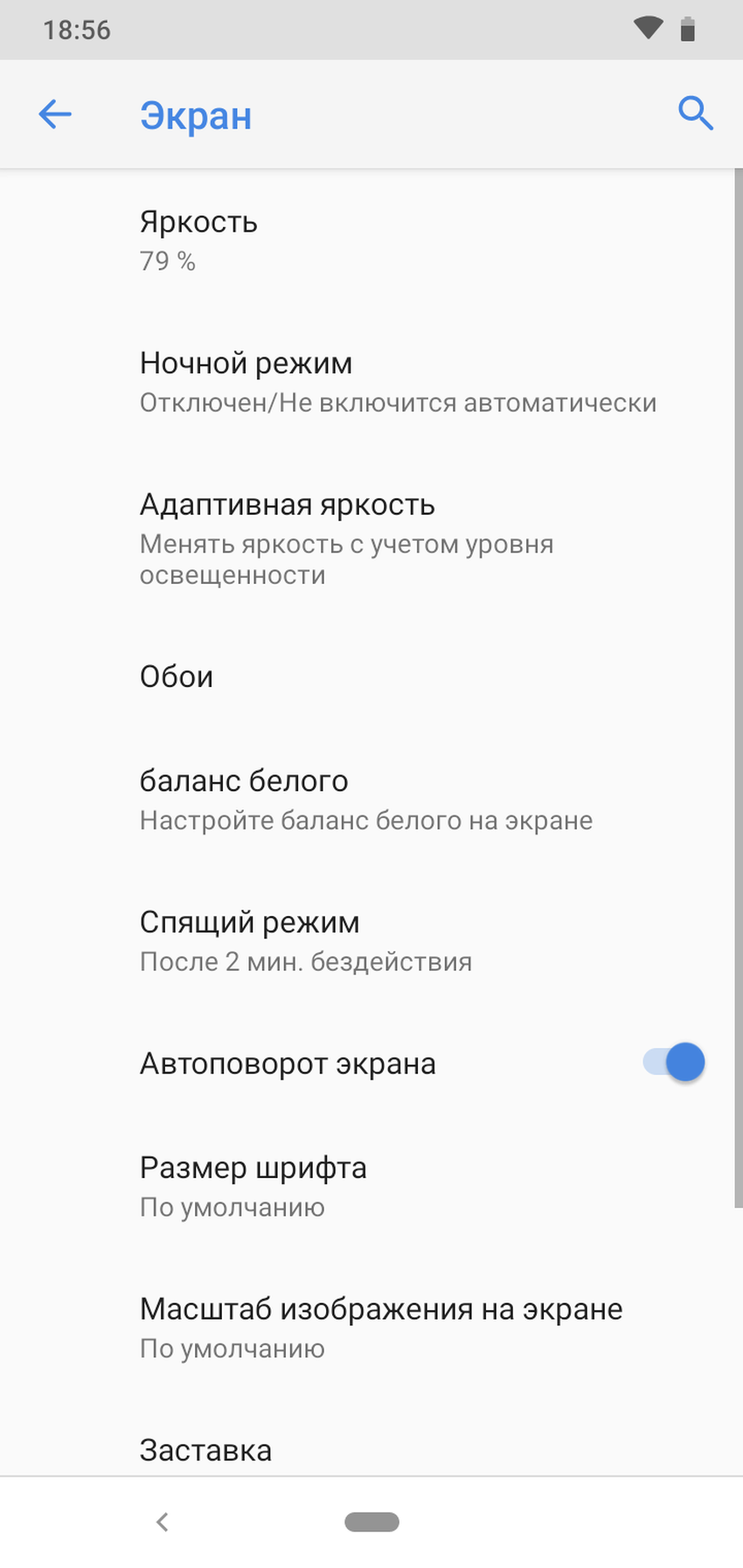Open баланс белого setting
The width and height of the screenshot is (743, 1568).
(244, 799)
